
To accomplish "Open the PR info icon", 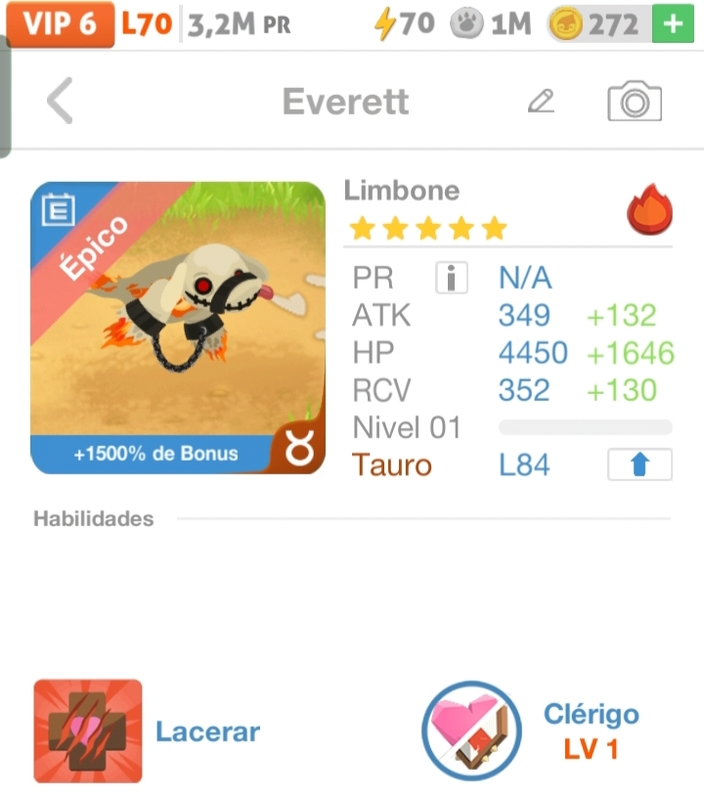I will pos(451,278).
